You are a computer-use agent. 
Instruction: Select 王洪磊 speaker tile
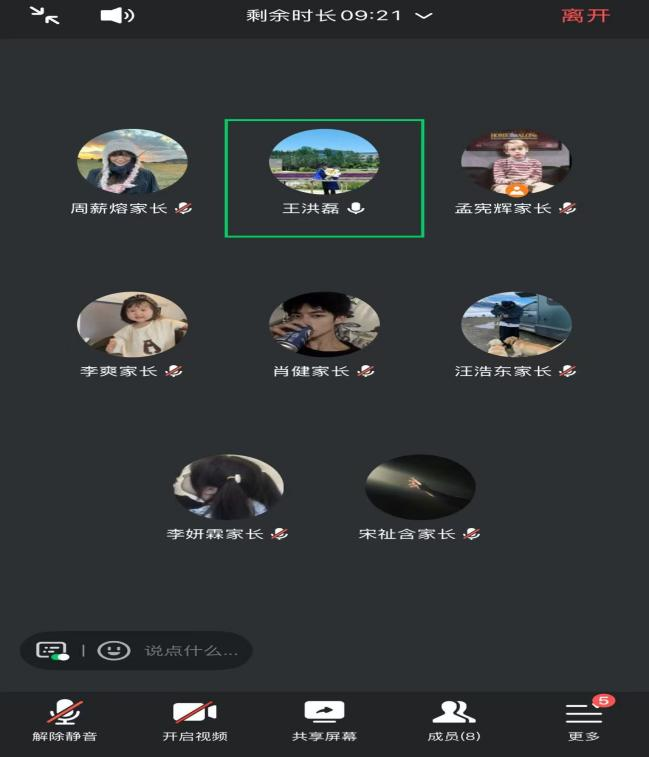pos(324,162)
